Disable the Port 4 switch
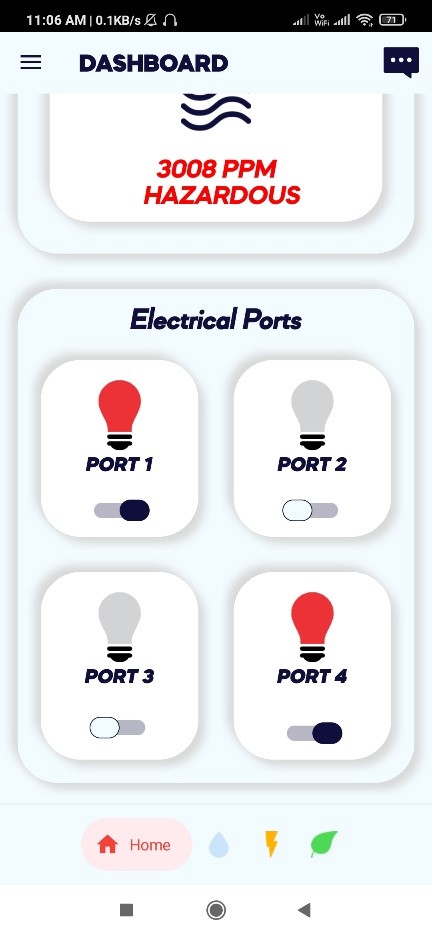Viewport: 432px width, 936px height. [x=314, y=733]
